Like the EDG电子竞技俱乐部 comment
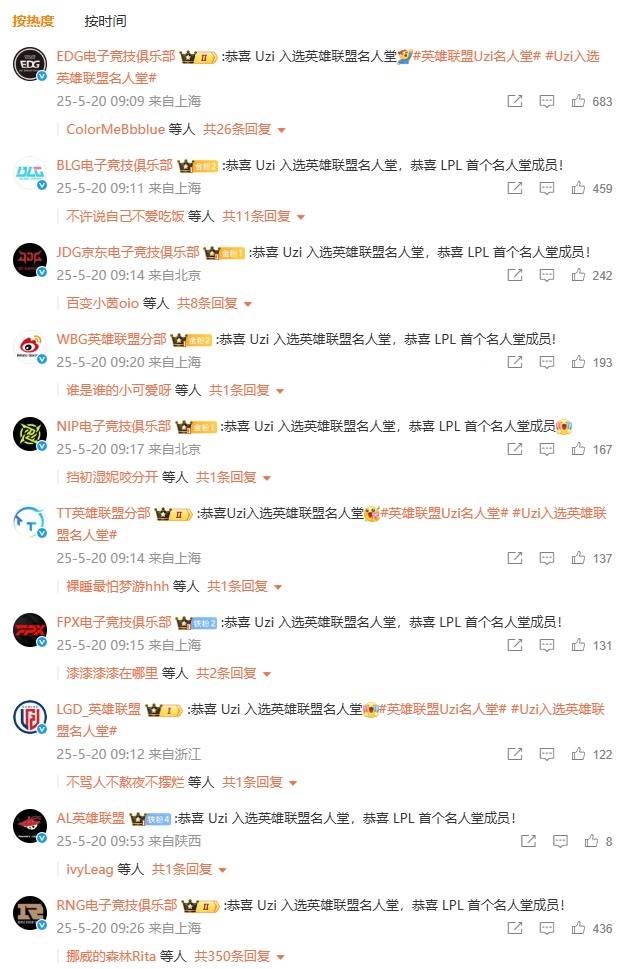630x969 pixels. (x=579, y=101)
